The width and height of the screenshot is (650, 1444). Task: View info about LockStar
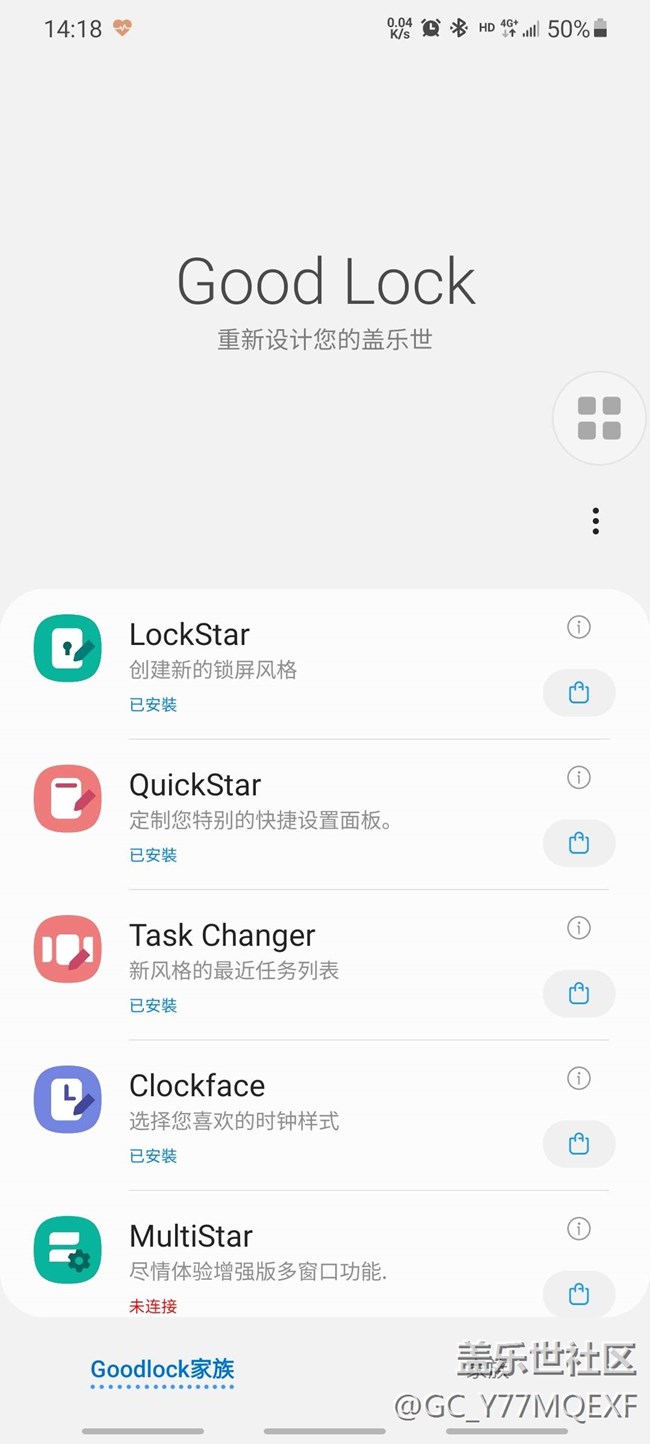point(578,627)
